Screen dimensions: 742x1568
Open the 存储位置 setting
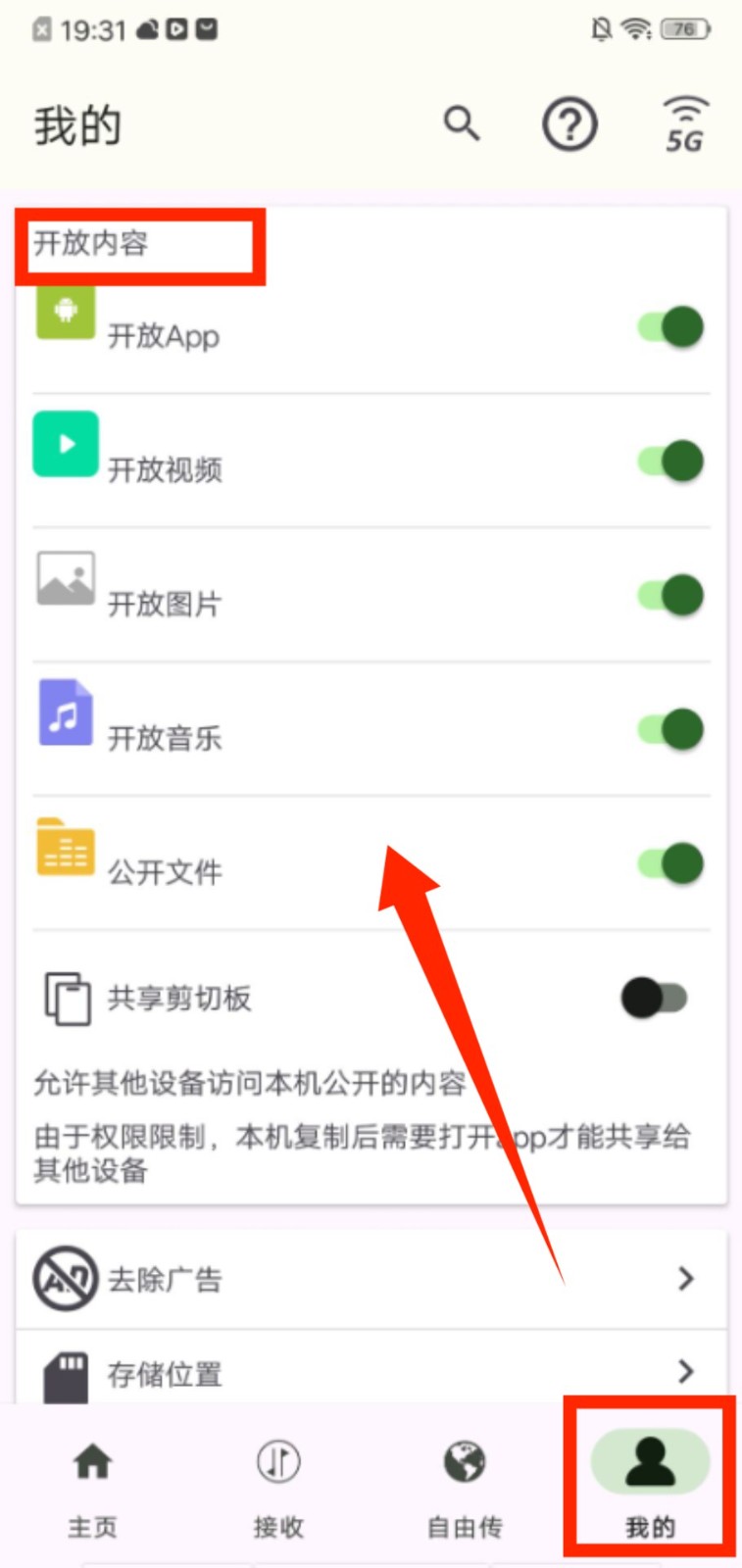(x=371, y=1372)
